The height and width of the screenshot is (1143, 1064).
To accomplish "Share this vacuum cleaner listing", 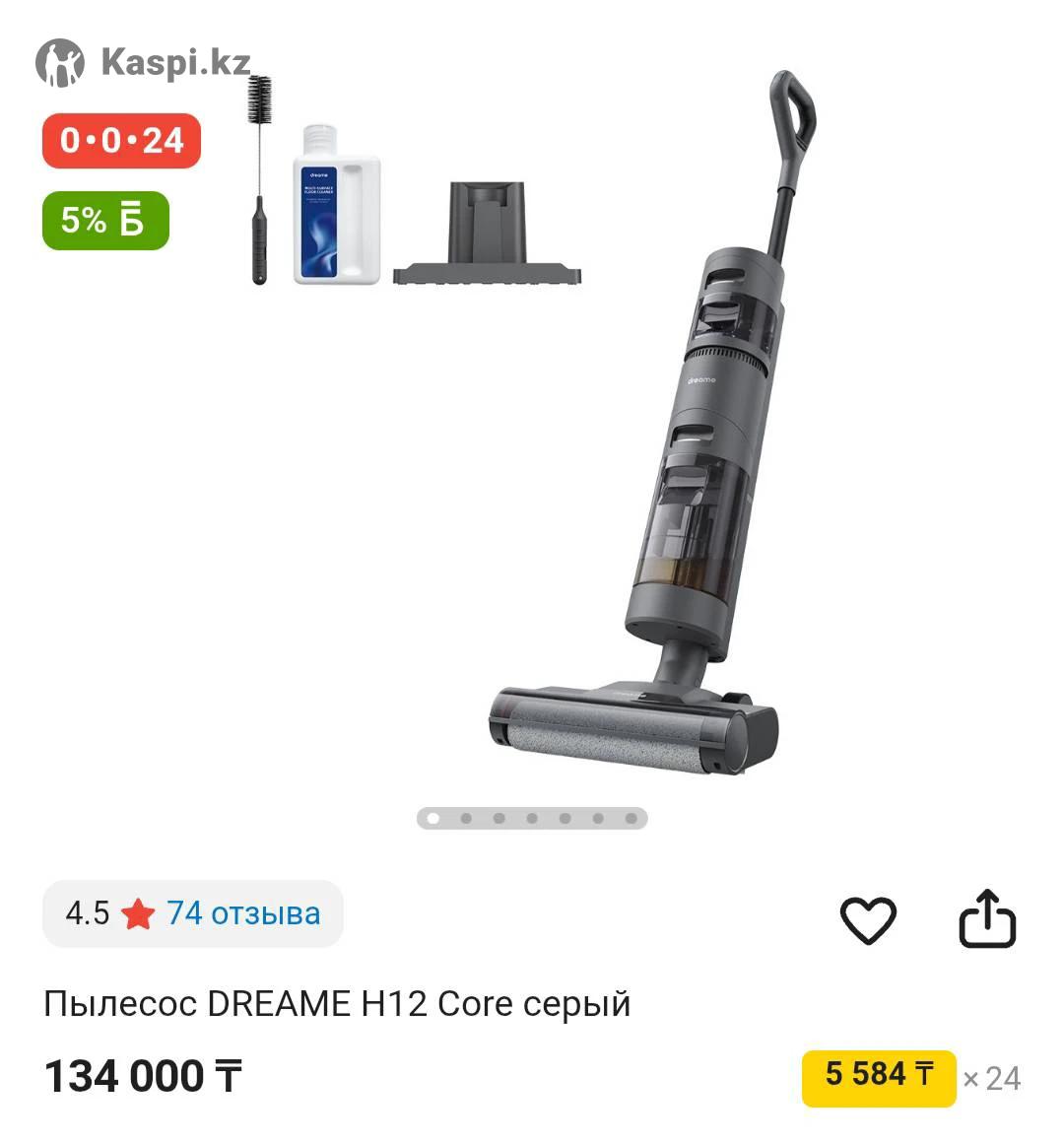I will click(987, 919).
